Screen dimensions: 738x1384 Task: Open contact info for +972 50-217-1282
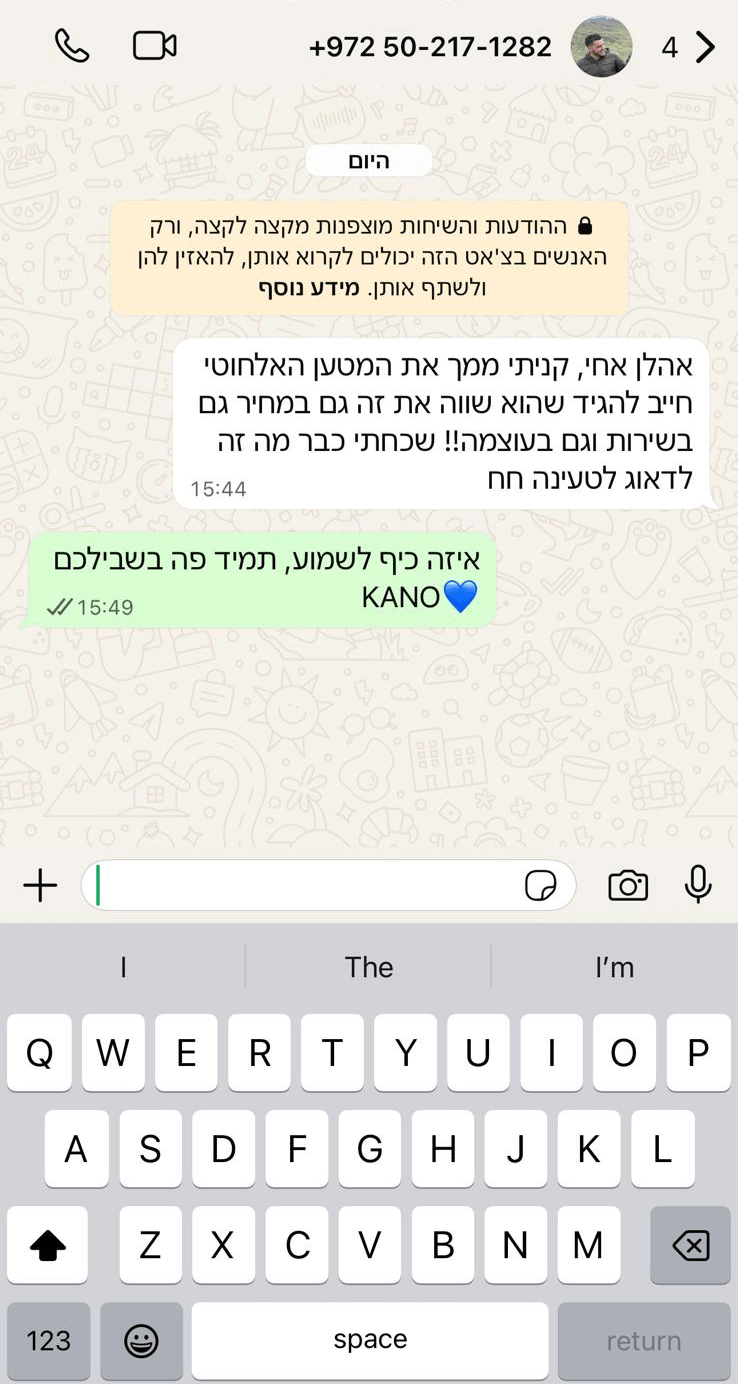[x=430, y=47]
